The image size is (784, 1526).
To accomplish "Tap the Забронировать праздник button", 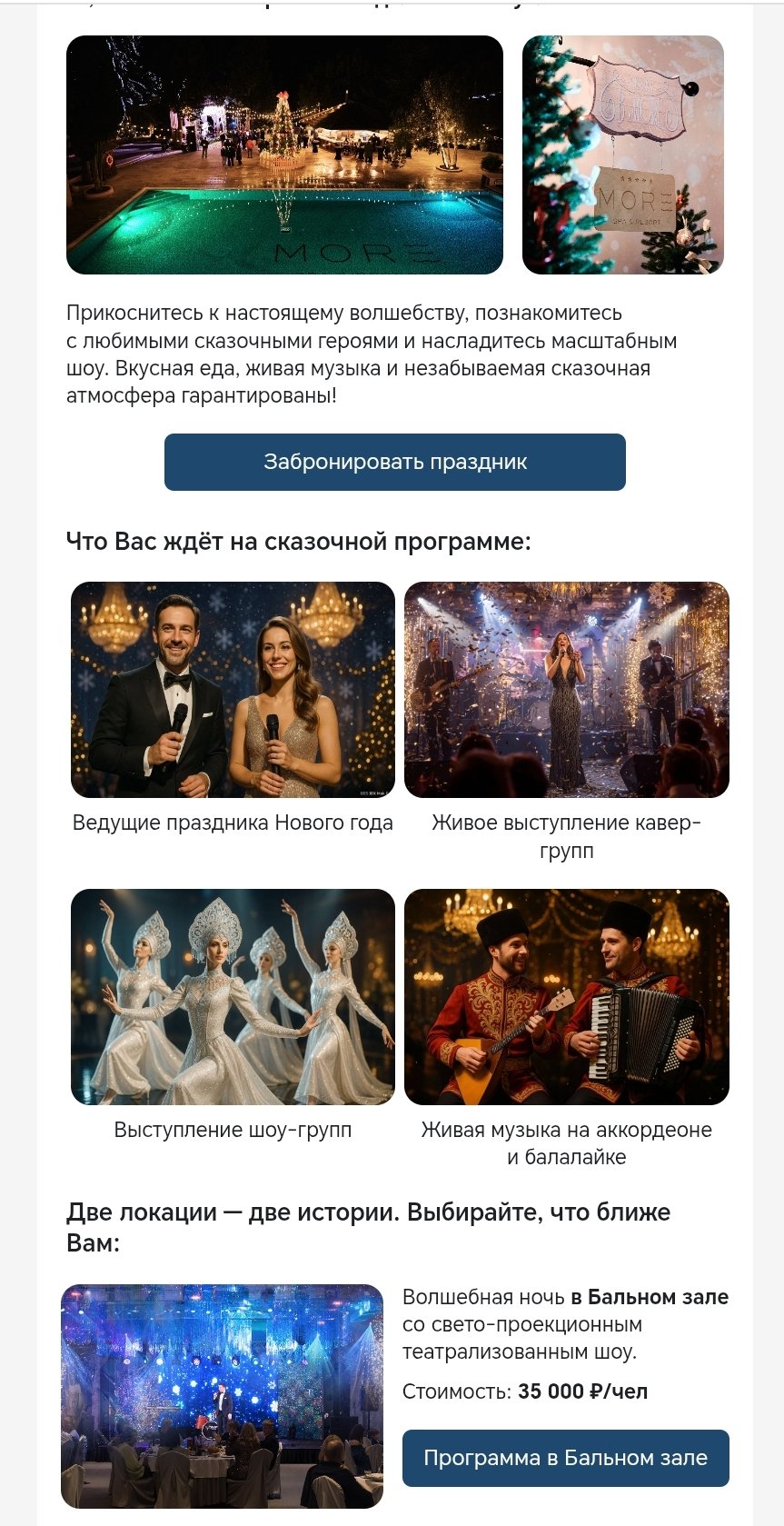I will point(394,462).
